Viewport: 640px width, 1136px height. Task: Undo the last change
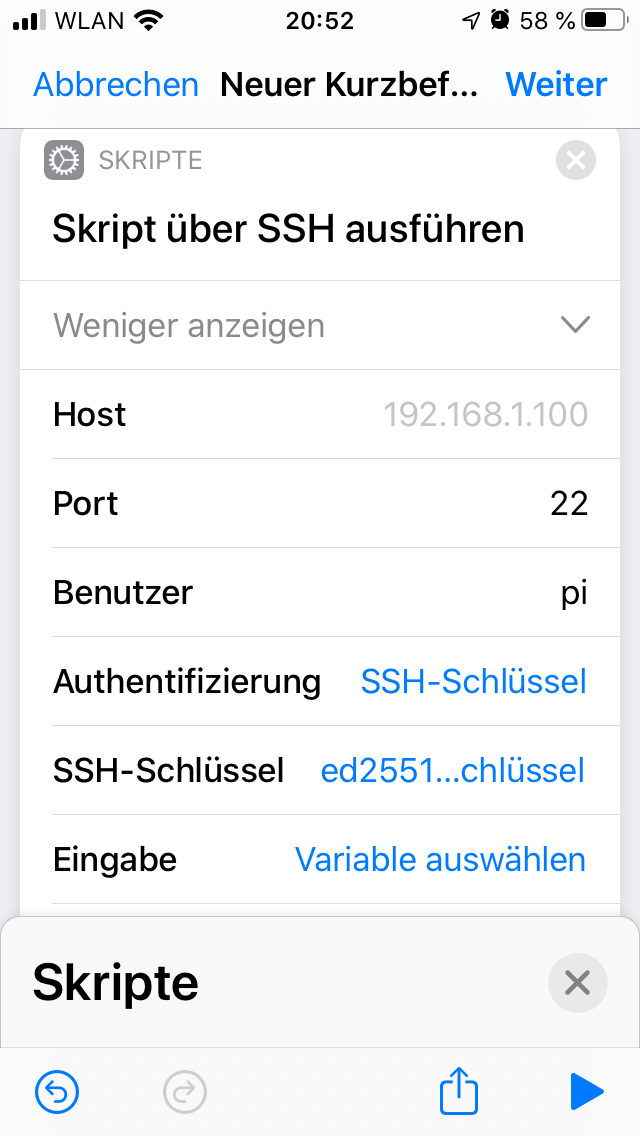(x=56, y=1092)
